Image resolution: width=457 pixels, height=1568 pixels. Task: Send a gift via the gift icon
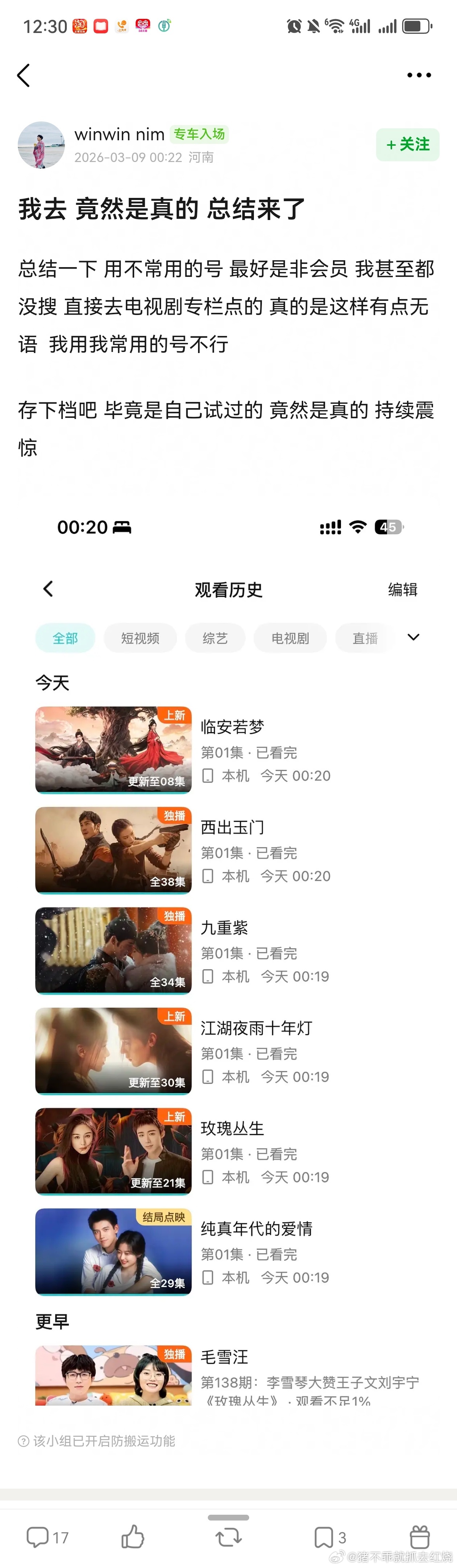coord(420,1537)
